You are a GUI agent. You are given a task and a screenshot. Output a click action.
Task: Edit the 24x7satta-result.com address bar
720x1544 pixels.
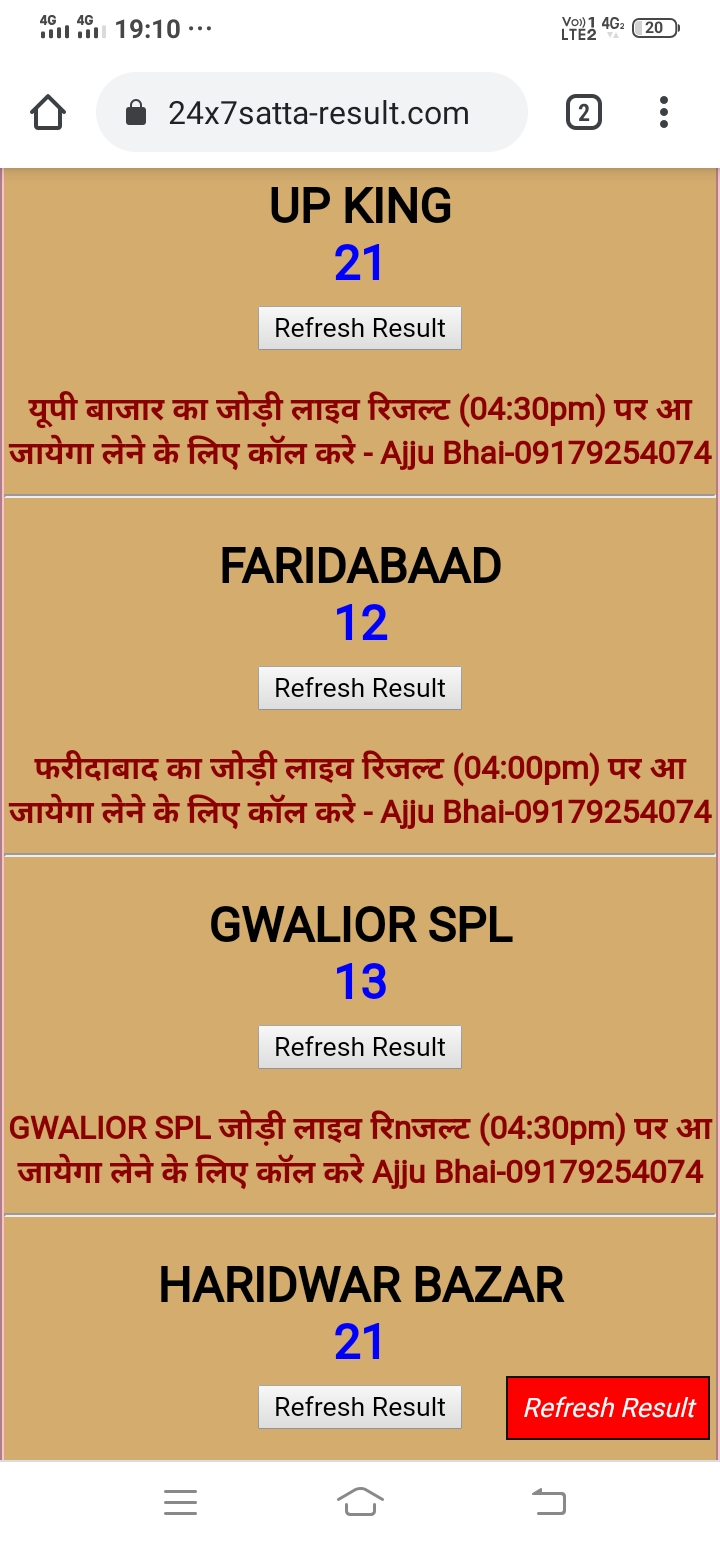click(318, 113)
